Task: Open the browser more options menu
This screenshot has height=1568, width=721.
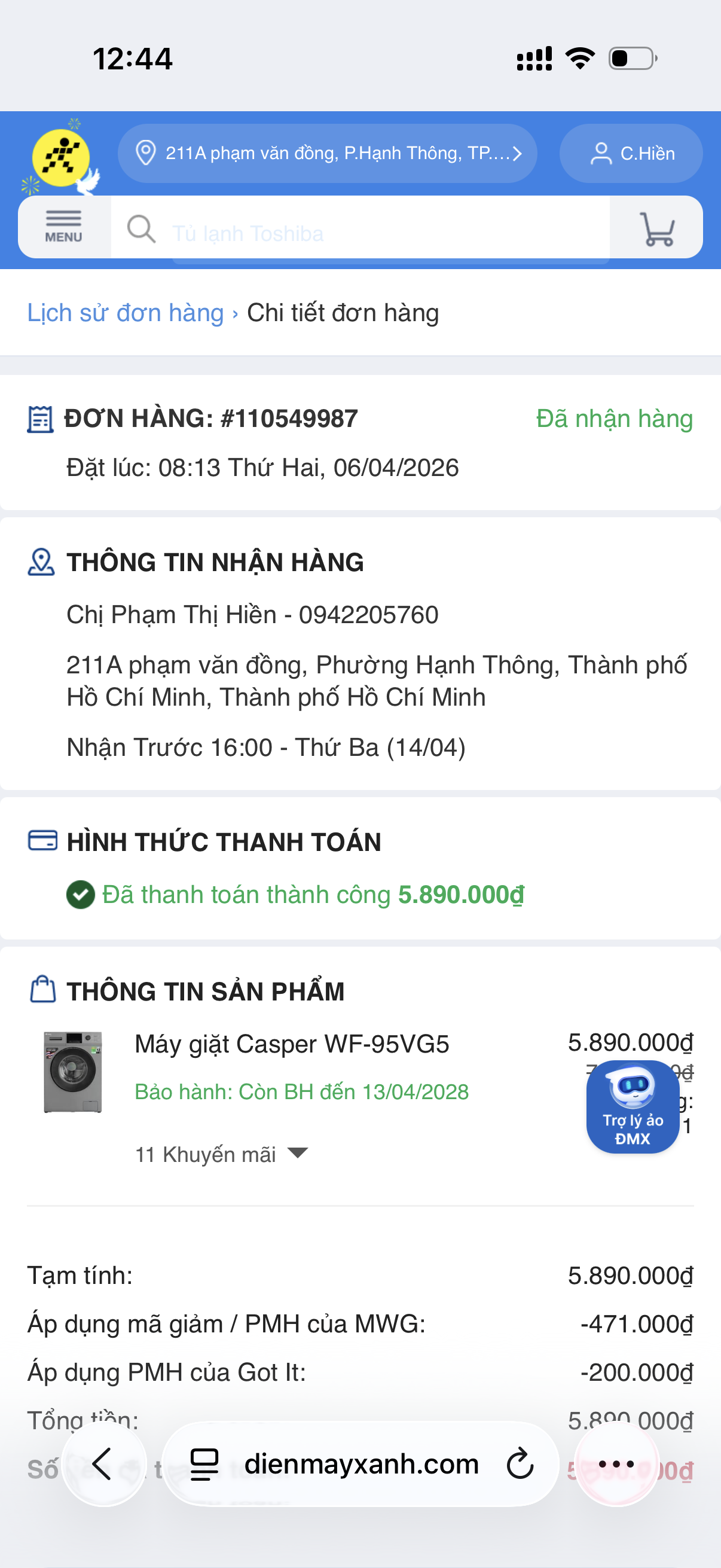Action: 616,1464
